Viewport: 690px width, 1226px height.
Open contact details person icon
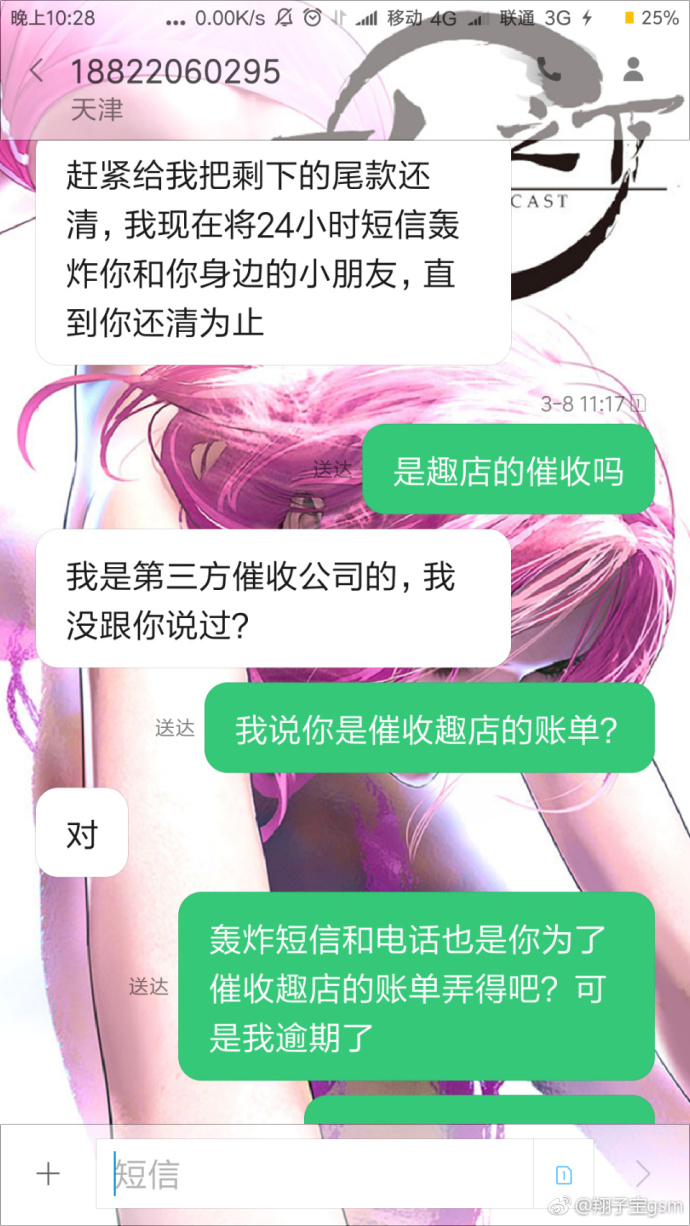pos(632,70)
